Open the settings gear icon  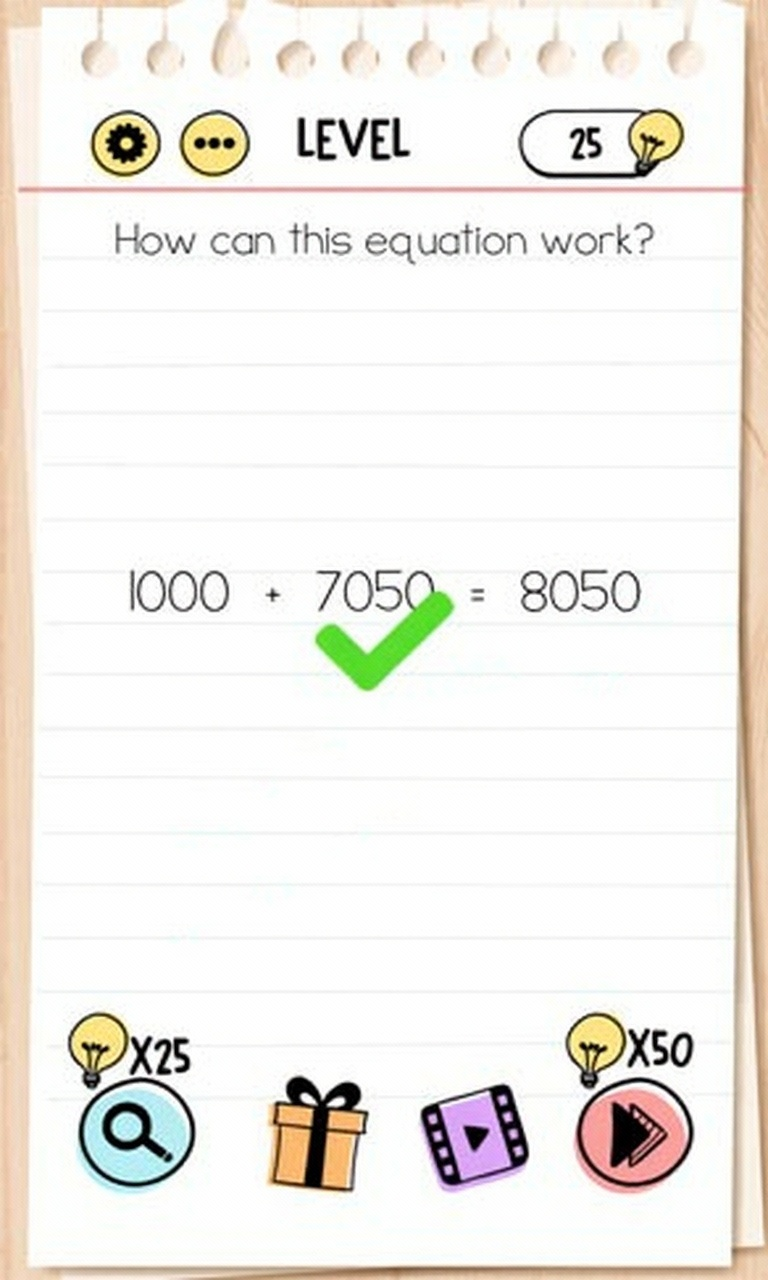125,143
